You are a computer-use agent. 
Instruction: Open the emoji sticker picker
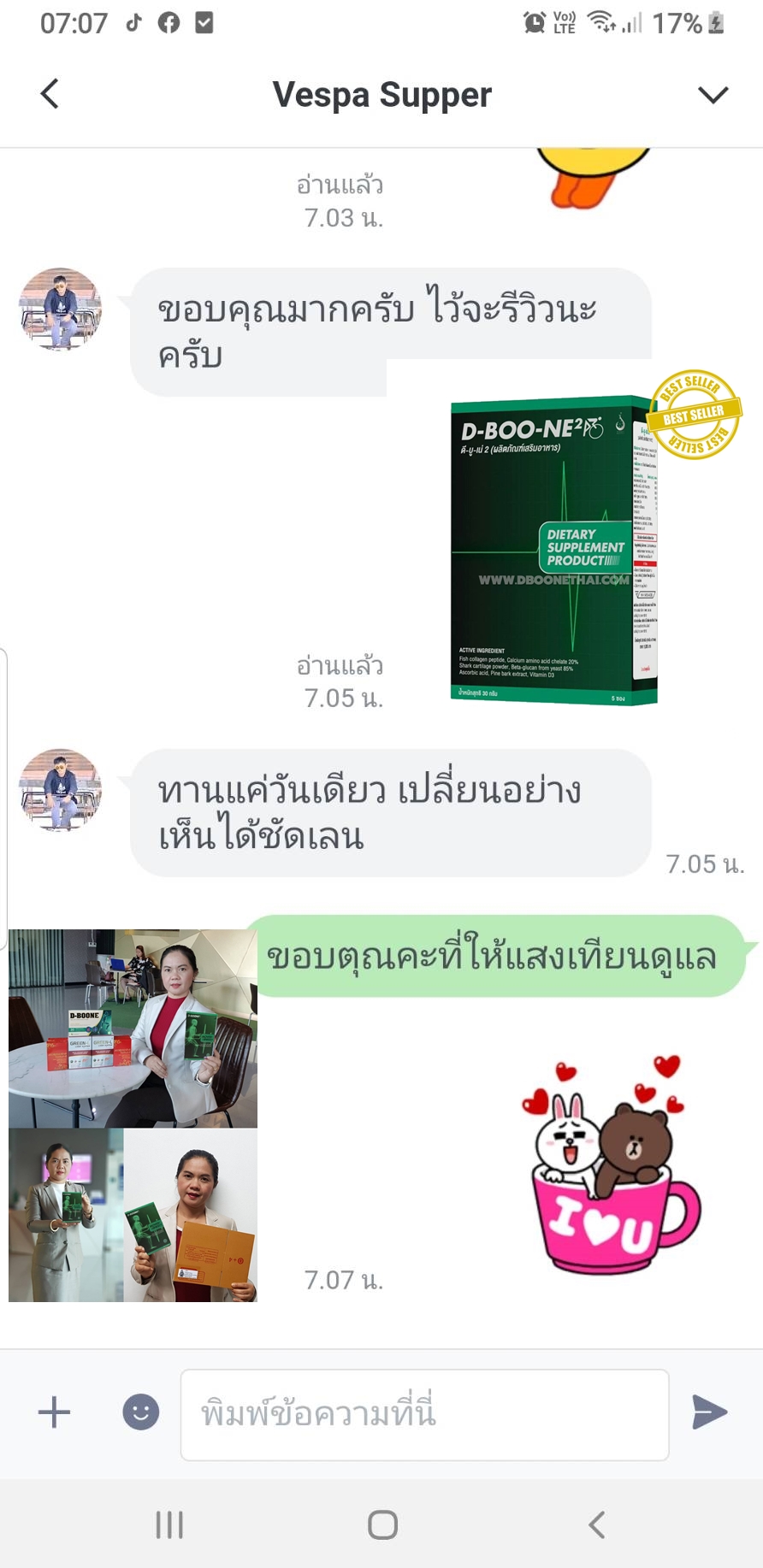[x=141, y=1412]
